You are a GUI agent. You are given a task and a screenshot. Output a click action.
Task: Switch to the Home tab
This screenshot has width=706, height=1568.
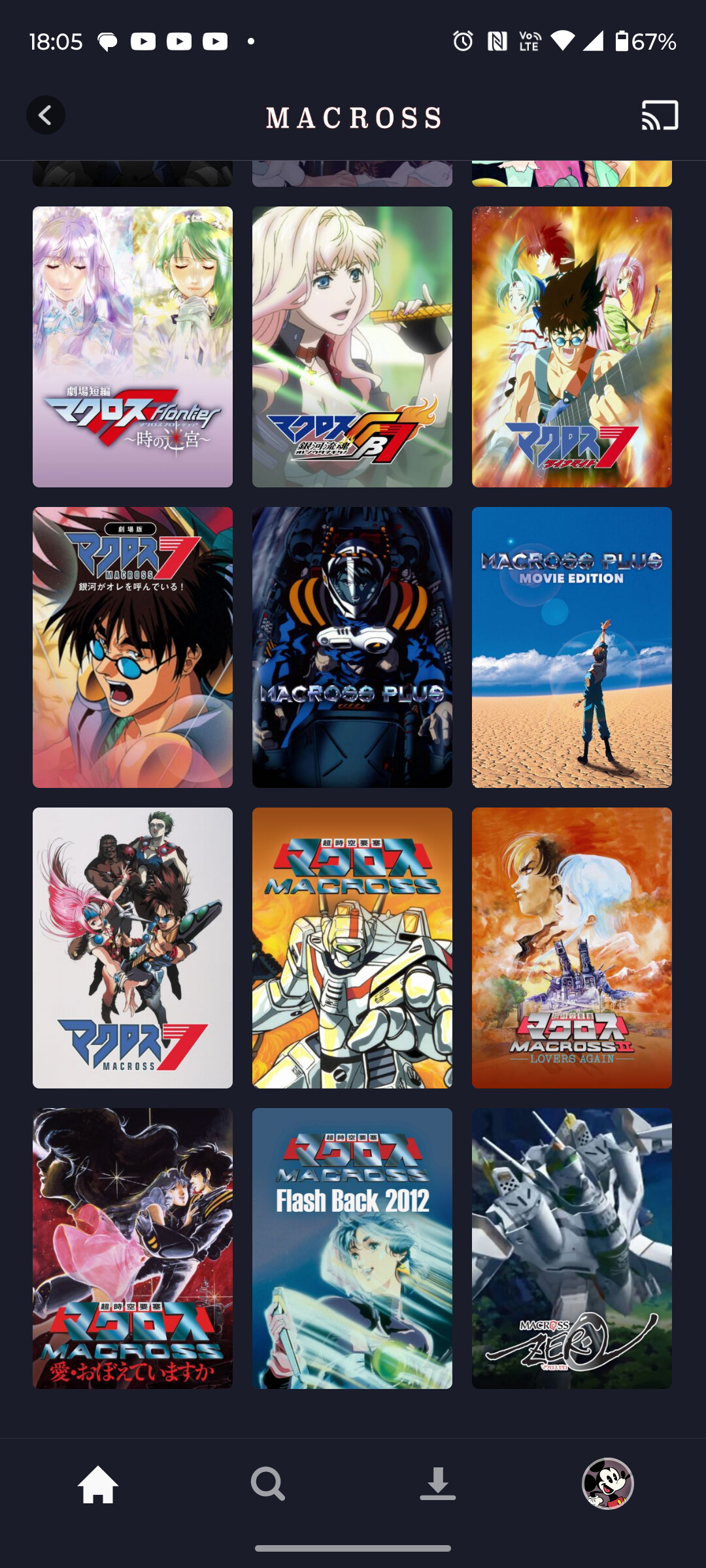[98, 1484]
